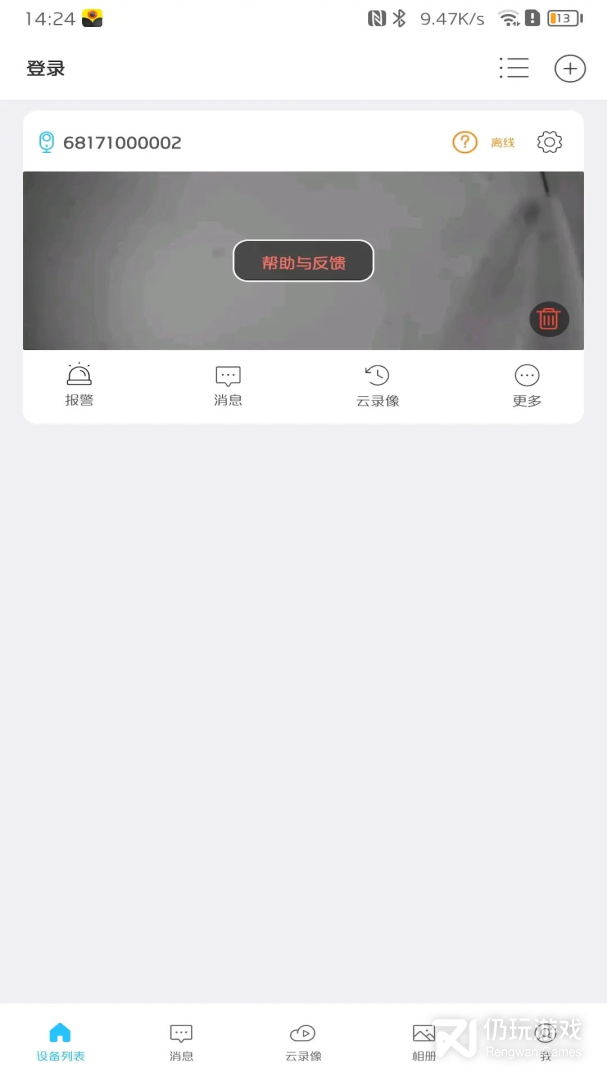
Task: Add a new device with plus icon
Action: pyautogui.click(x=570, y=68)
